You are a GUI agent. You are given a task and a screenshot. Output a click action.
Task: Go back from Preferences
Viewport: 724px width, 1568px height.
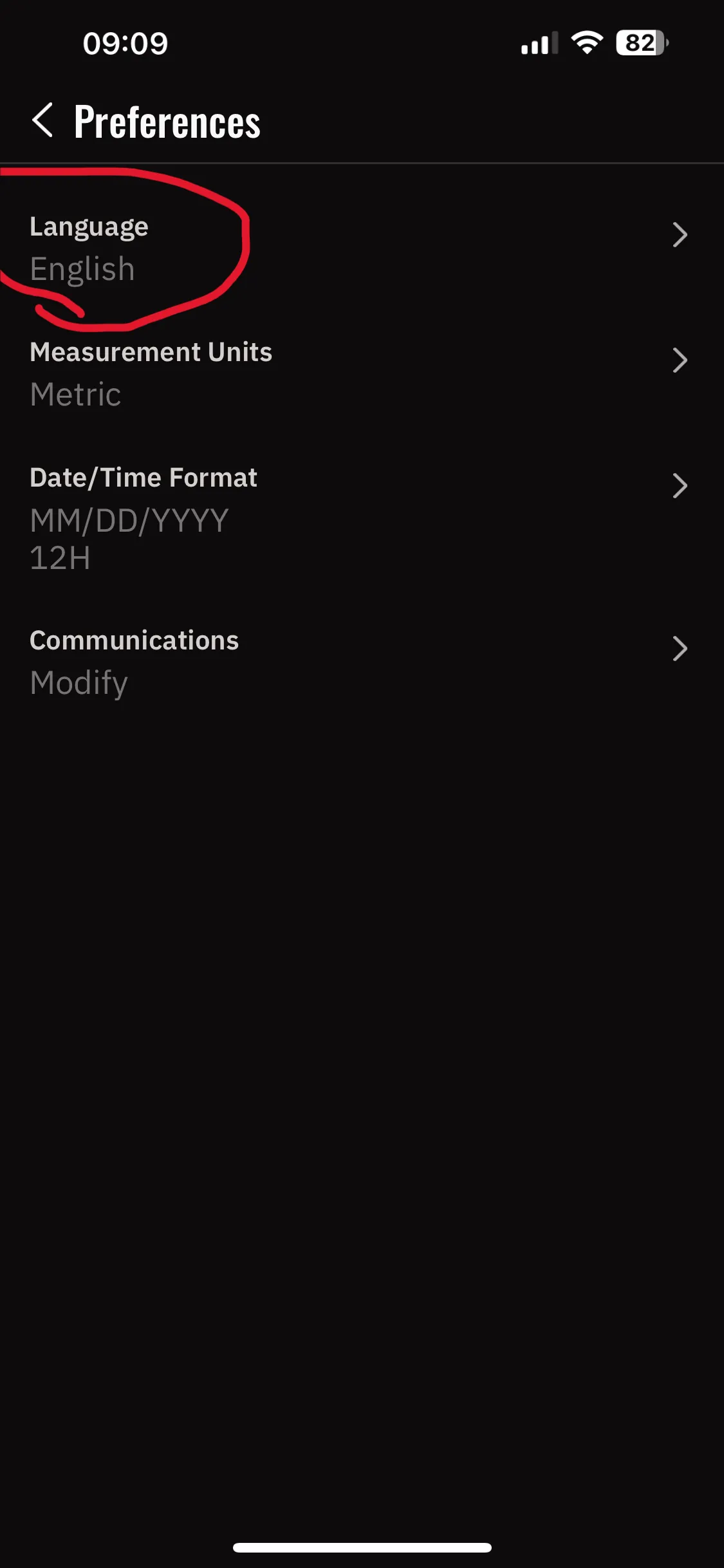coord(42,120)
